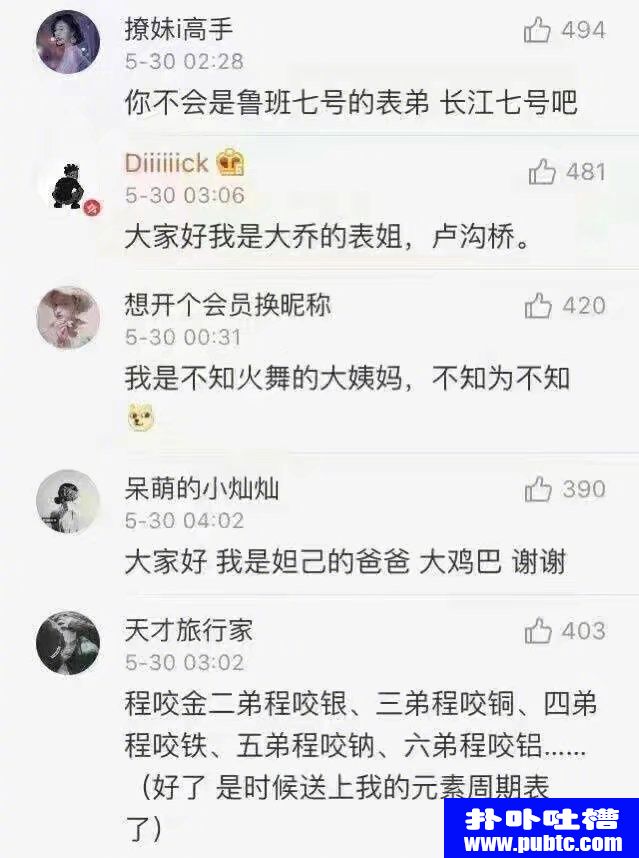639x858 pixels.
Task: Like 天才旅行家's comment
Action: 538,631
